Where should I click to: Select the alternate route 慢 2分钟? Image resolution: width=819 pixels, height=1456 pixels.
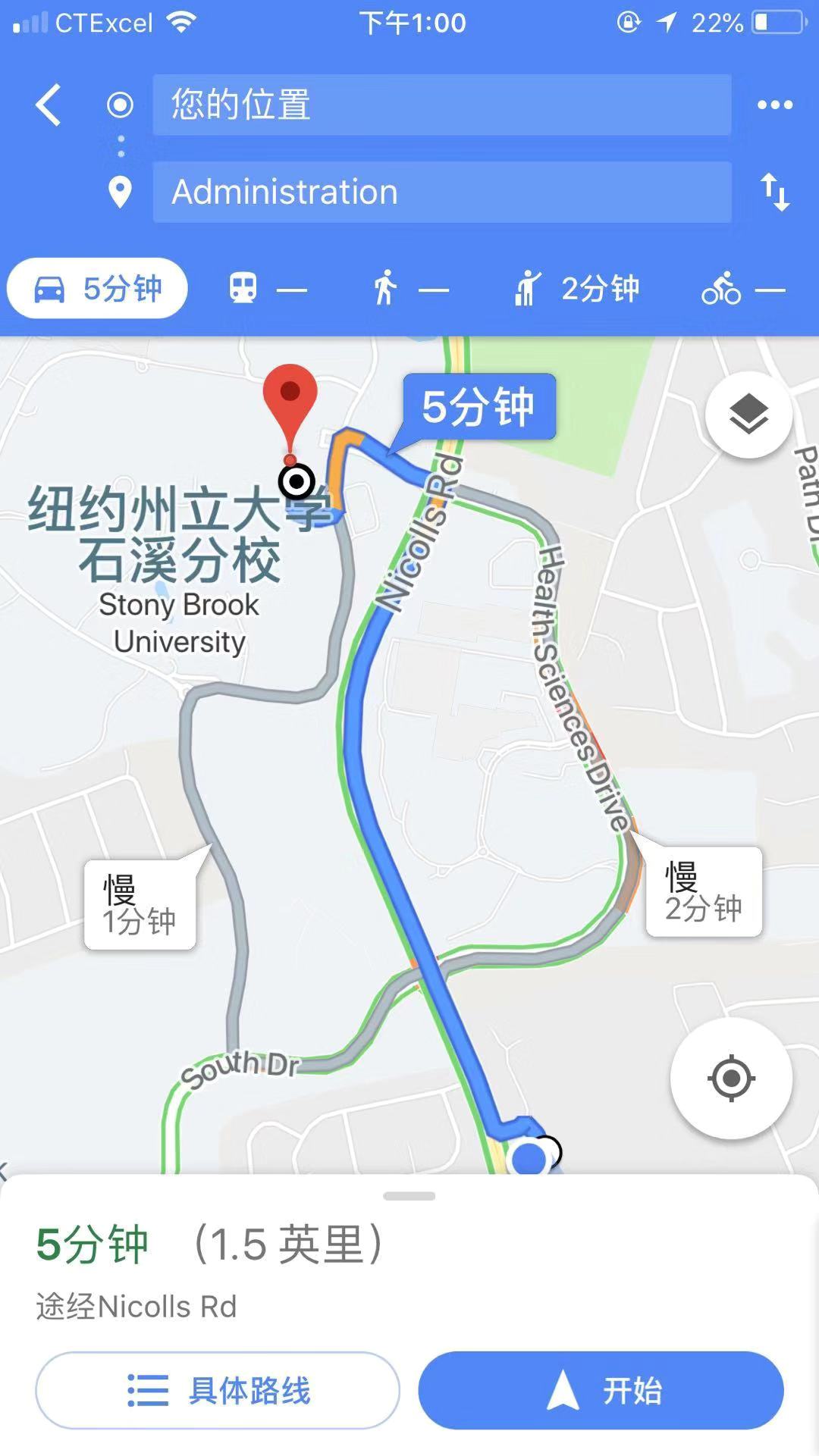point(703,891)
